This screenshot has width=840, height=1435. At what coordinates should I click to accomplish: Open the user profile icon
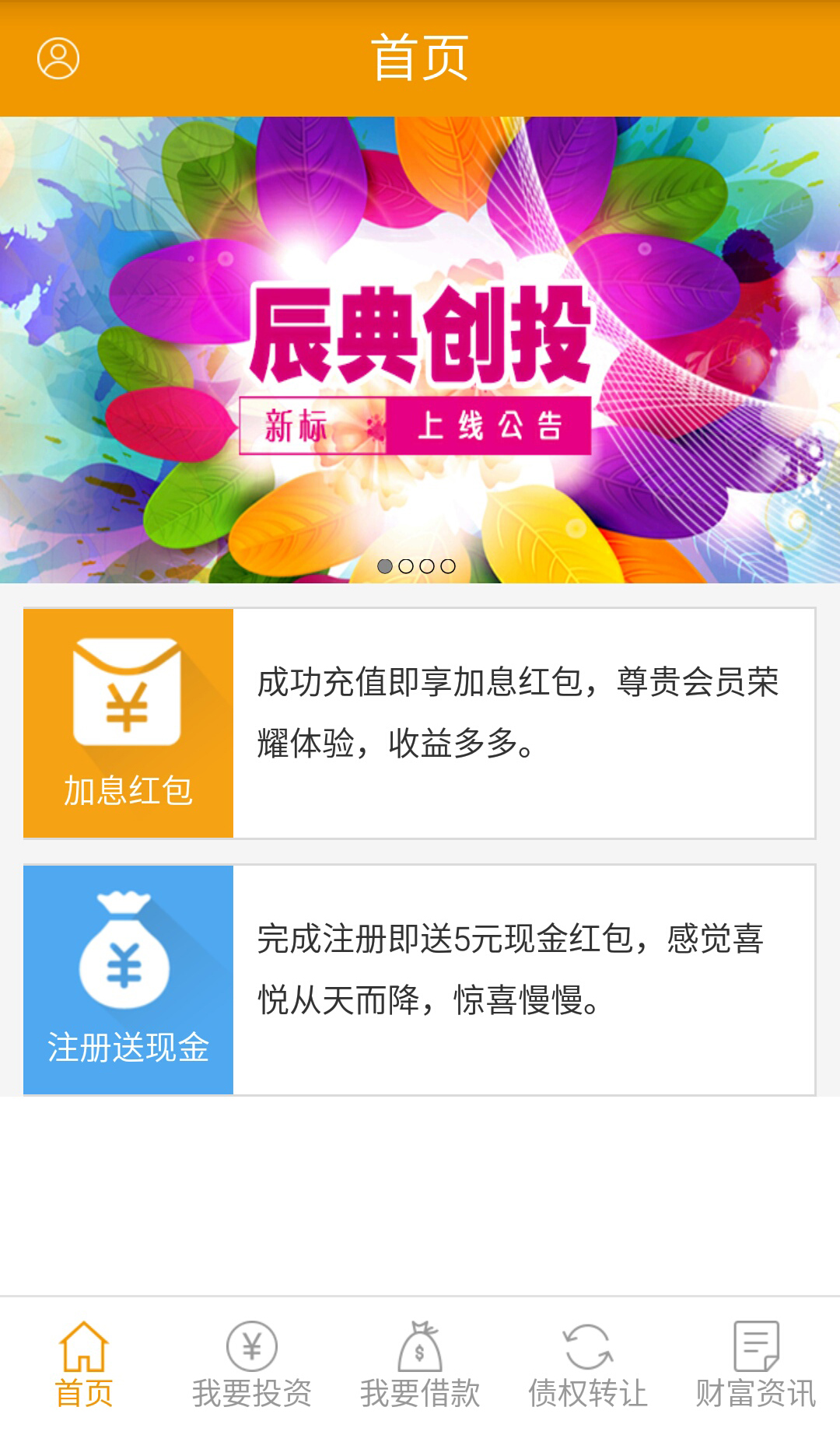click(x=58, y=58)
